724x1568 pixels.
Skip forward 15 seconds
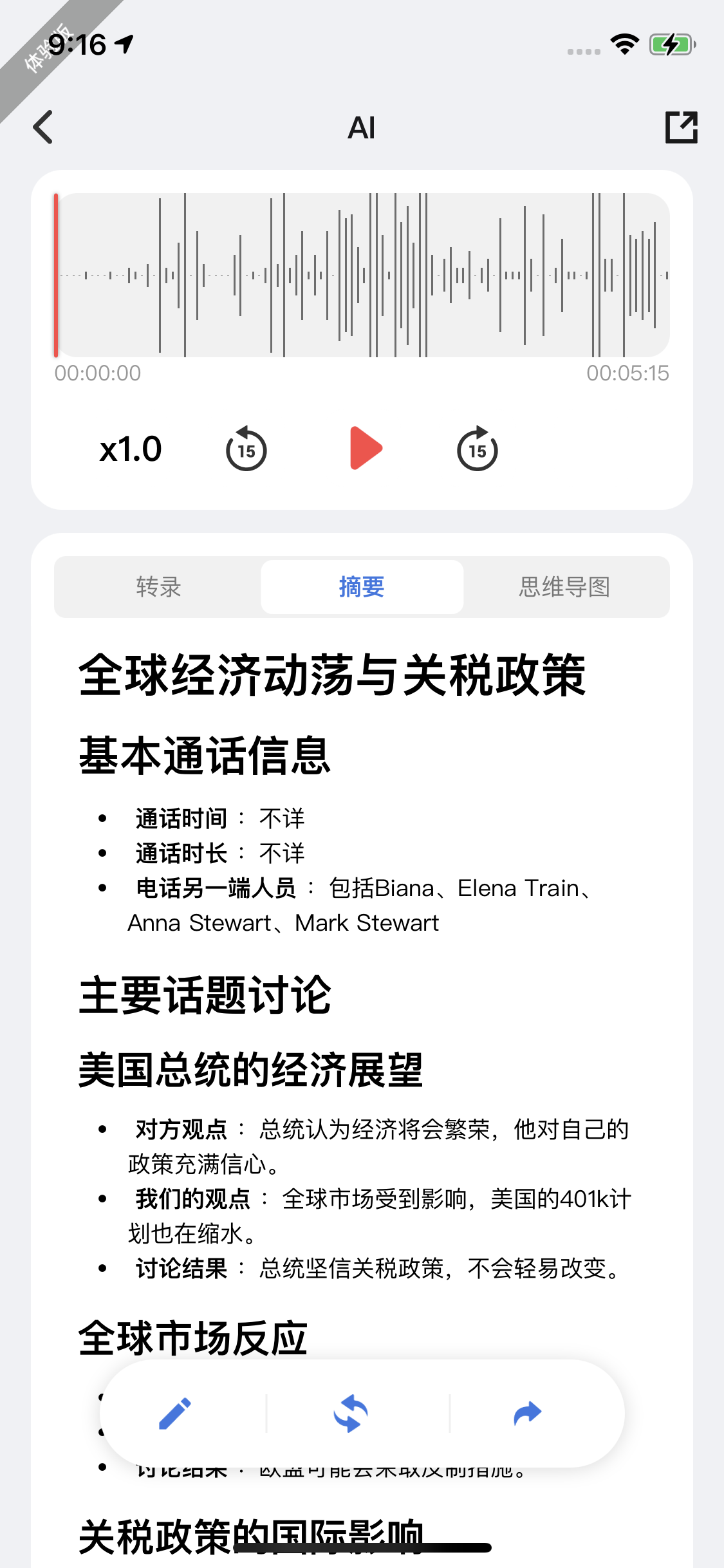(478, 449)
